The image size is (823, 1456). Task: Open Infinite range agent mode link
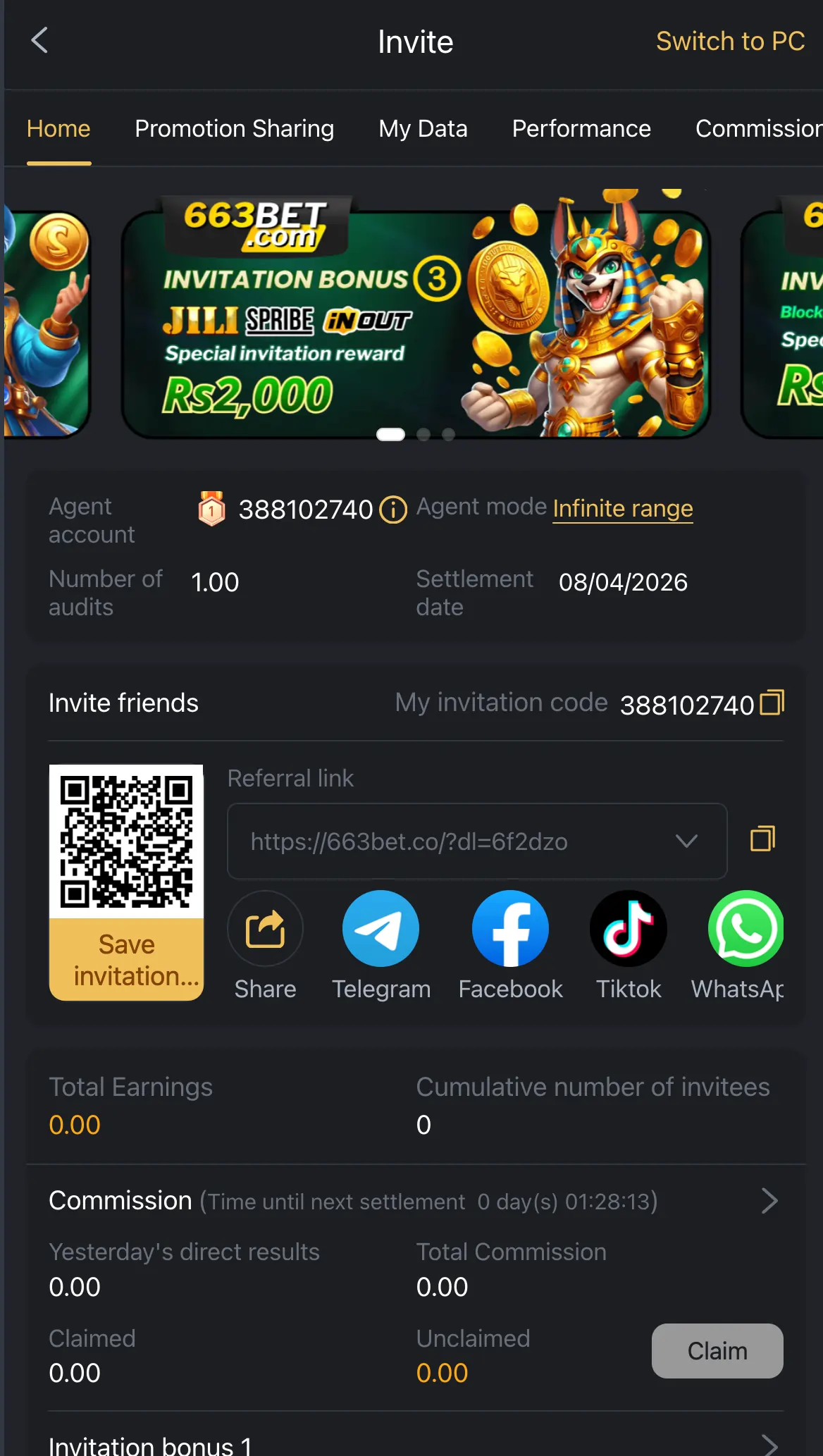point(622,508)
